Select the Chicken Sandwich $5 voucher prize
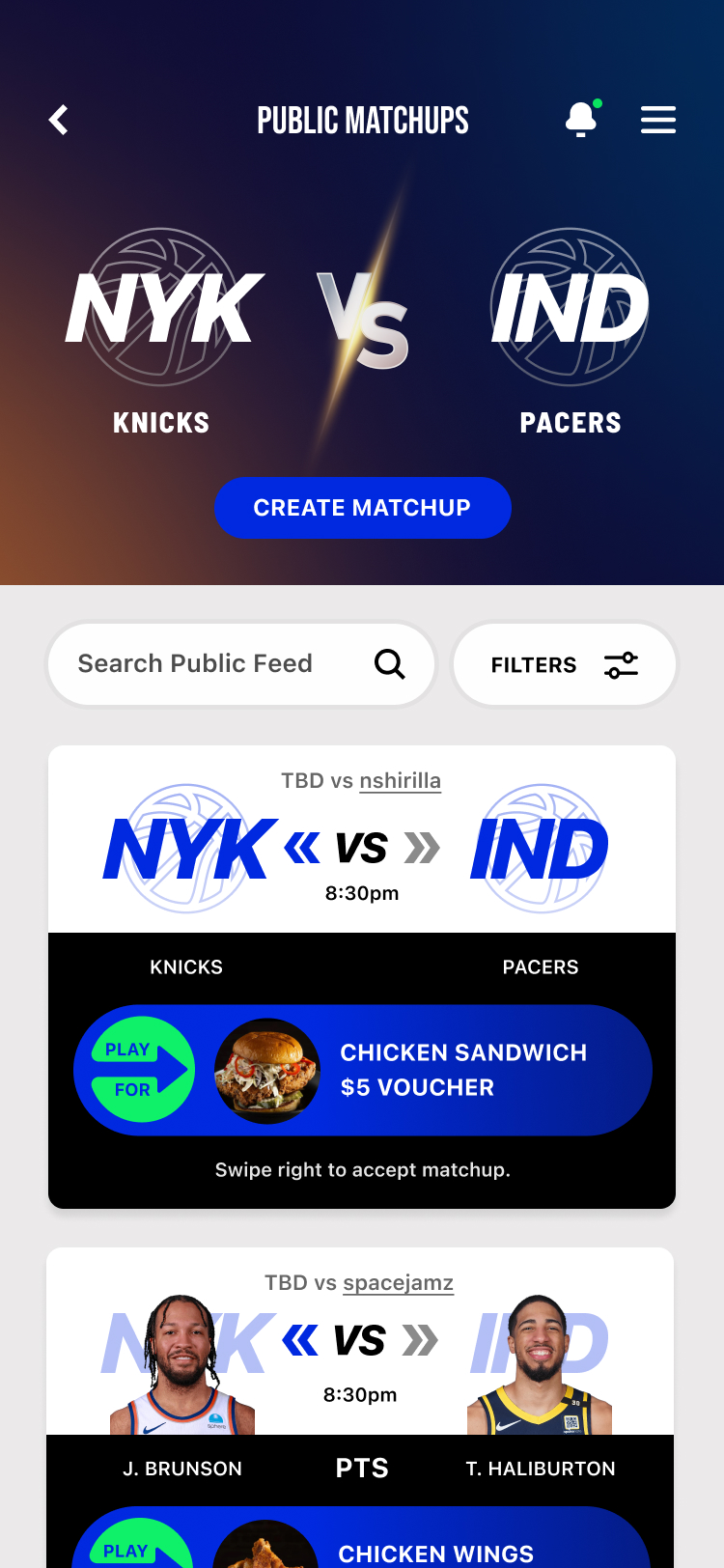The height and width of the screenshot is (1568, 724). [363, 1071]
